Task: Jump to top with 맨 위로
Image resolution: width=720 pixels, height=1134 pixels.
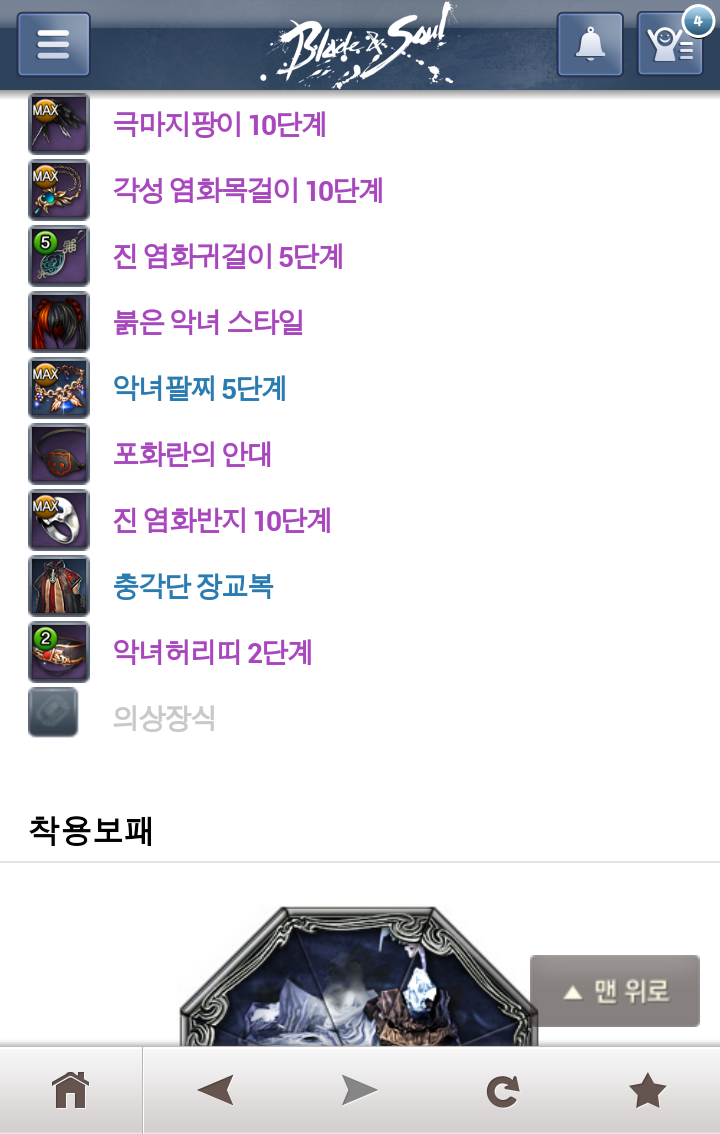Action: (x=615, y=991)
